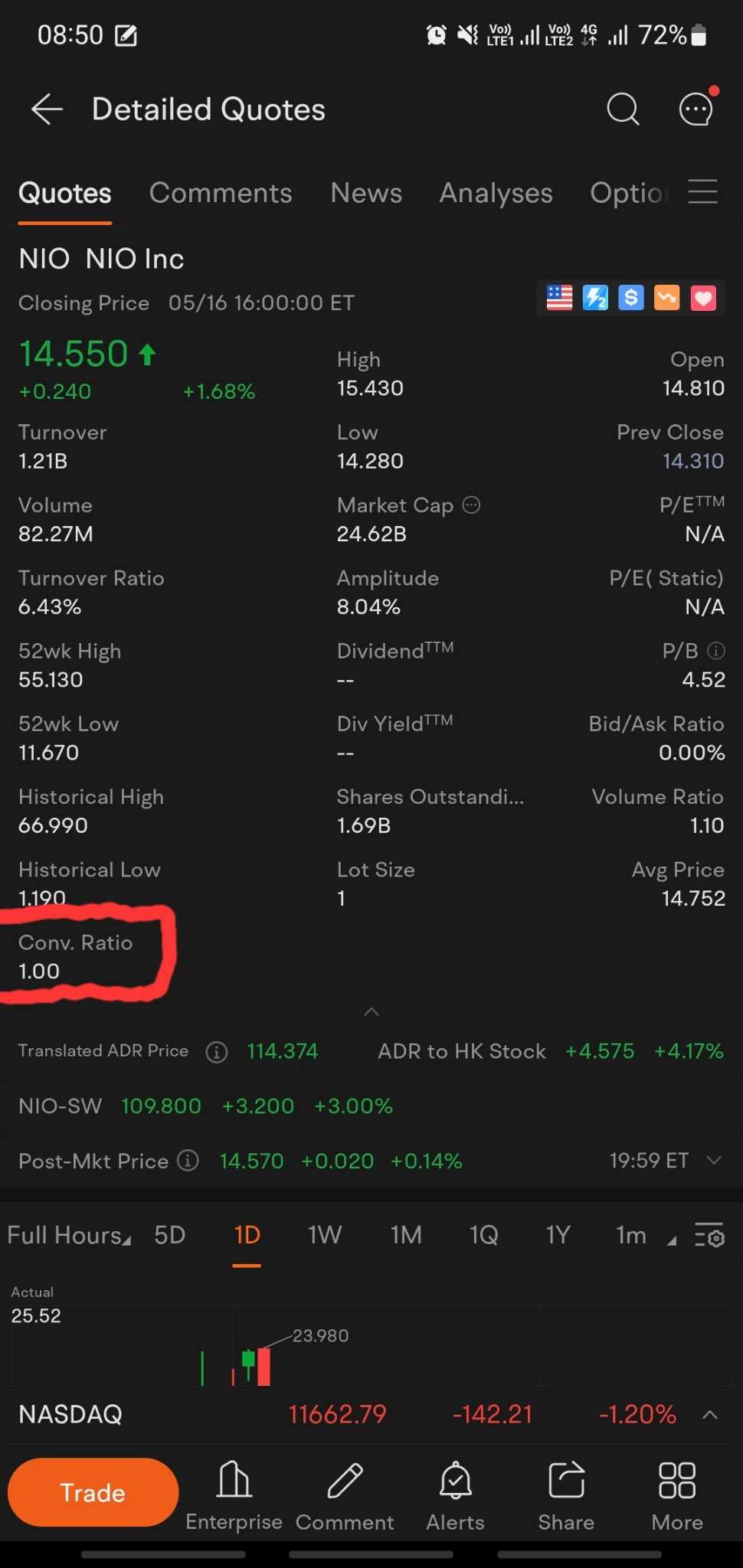Open the chart settings icon
The image size is (743, 1568).
tap(709, 1235)
